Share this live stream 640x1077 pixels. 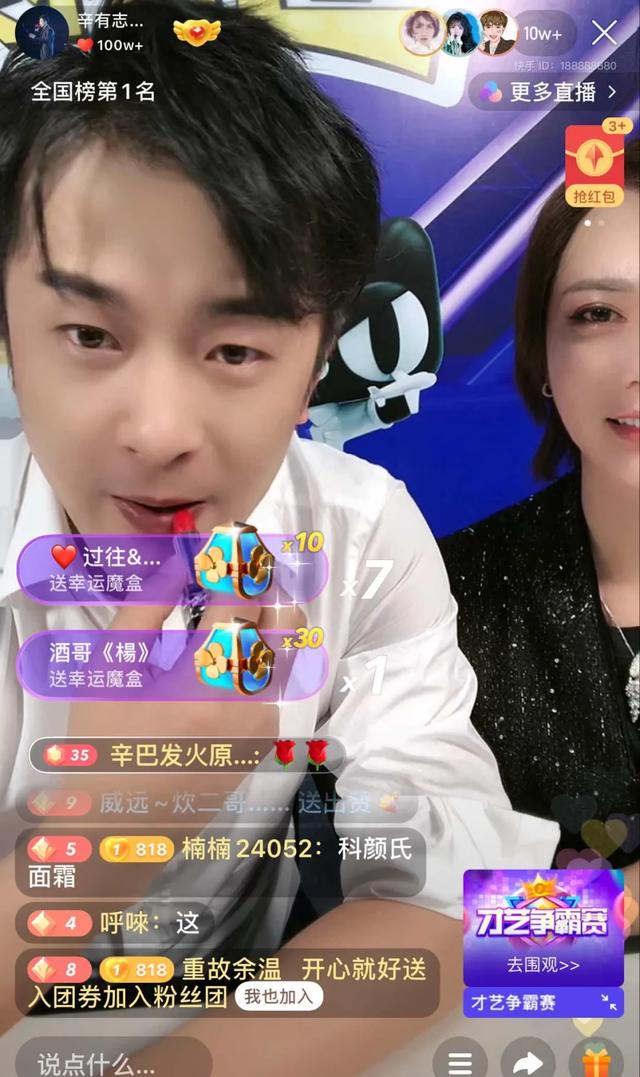click(527, 1062)
